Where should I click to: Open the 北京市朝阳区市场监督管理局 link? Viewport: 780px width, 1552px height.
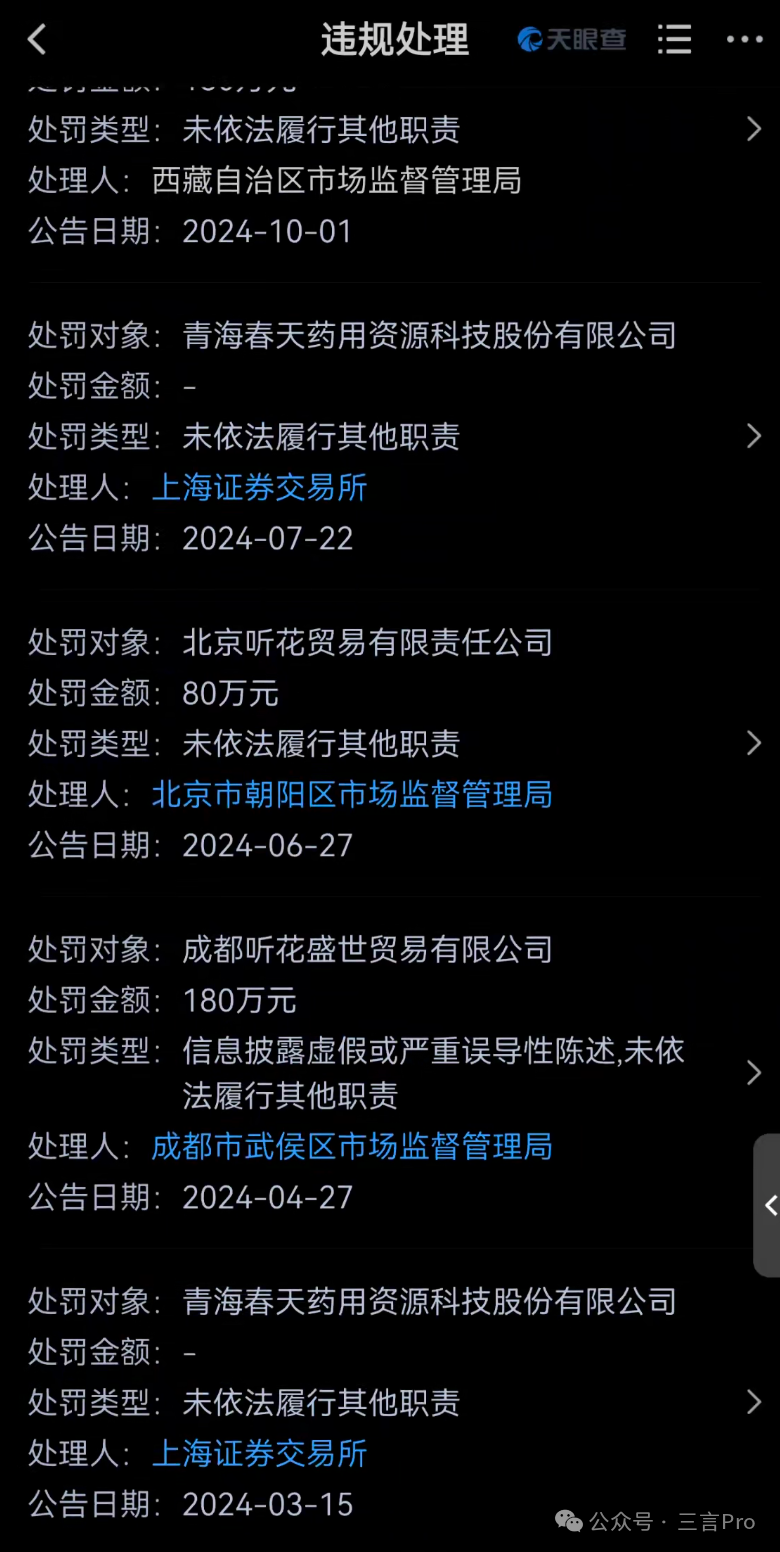pos(352,795)
